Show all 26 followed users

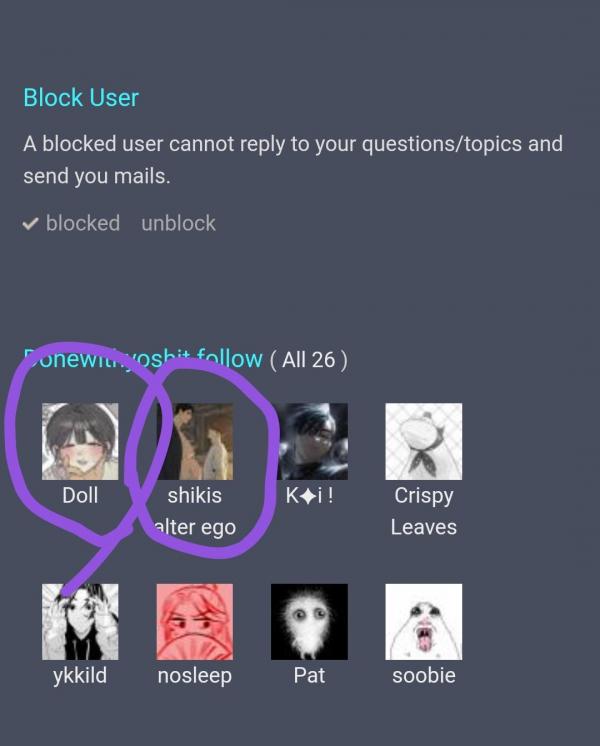[309, 359]
